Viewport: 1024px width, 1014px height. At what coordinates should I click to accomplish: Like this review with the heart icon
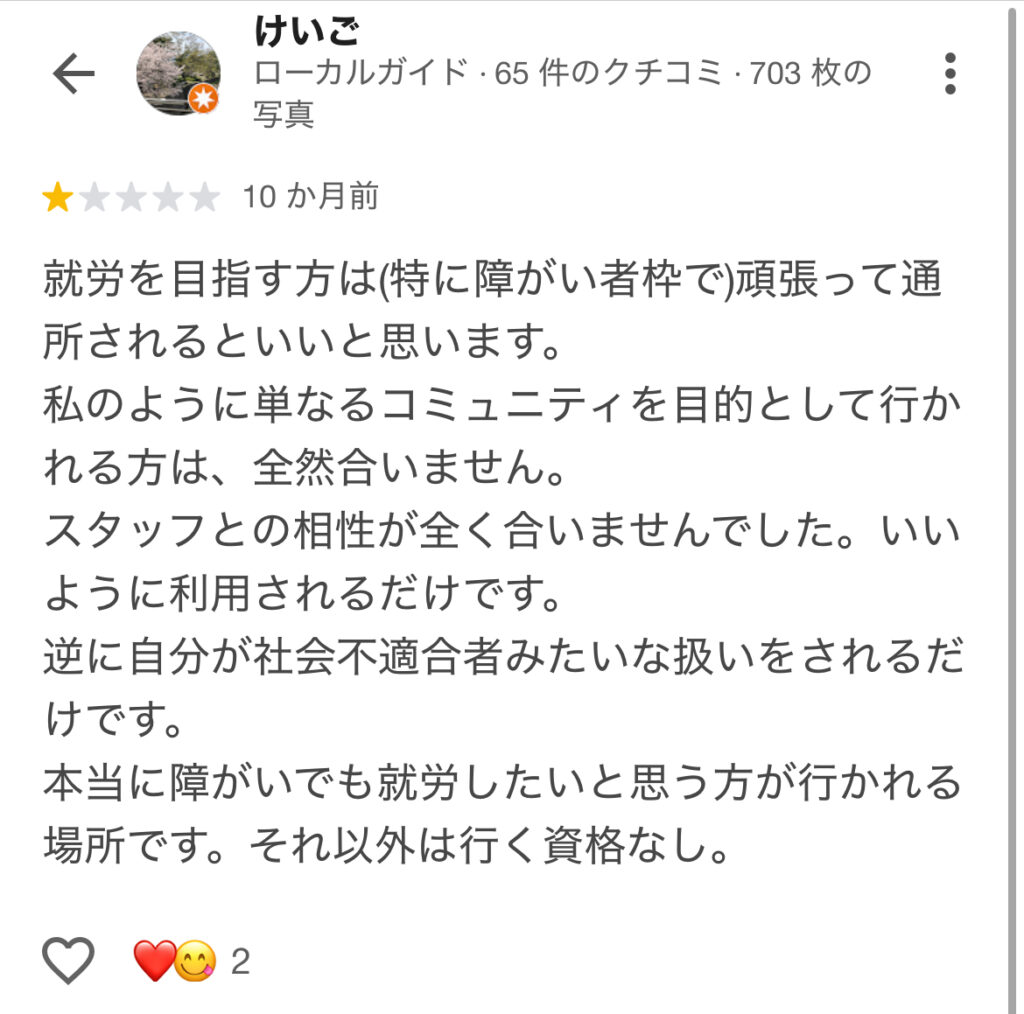coord(68,962)
